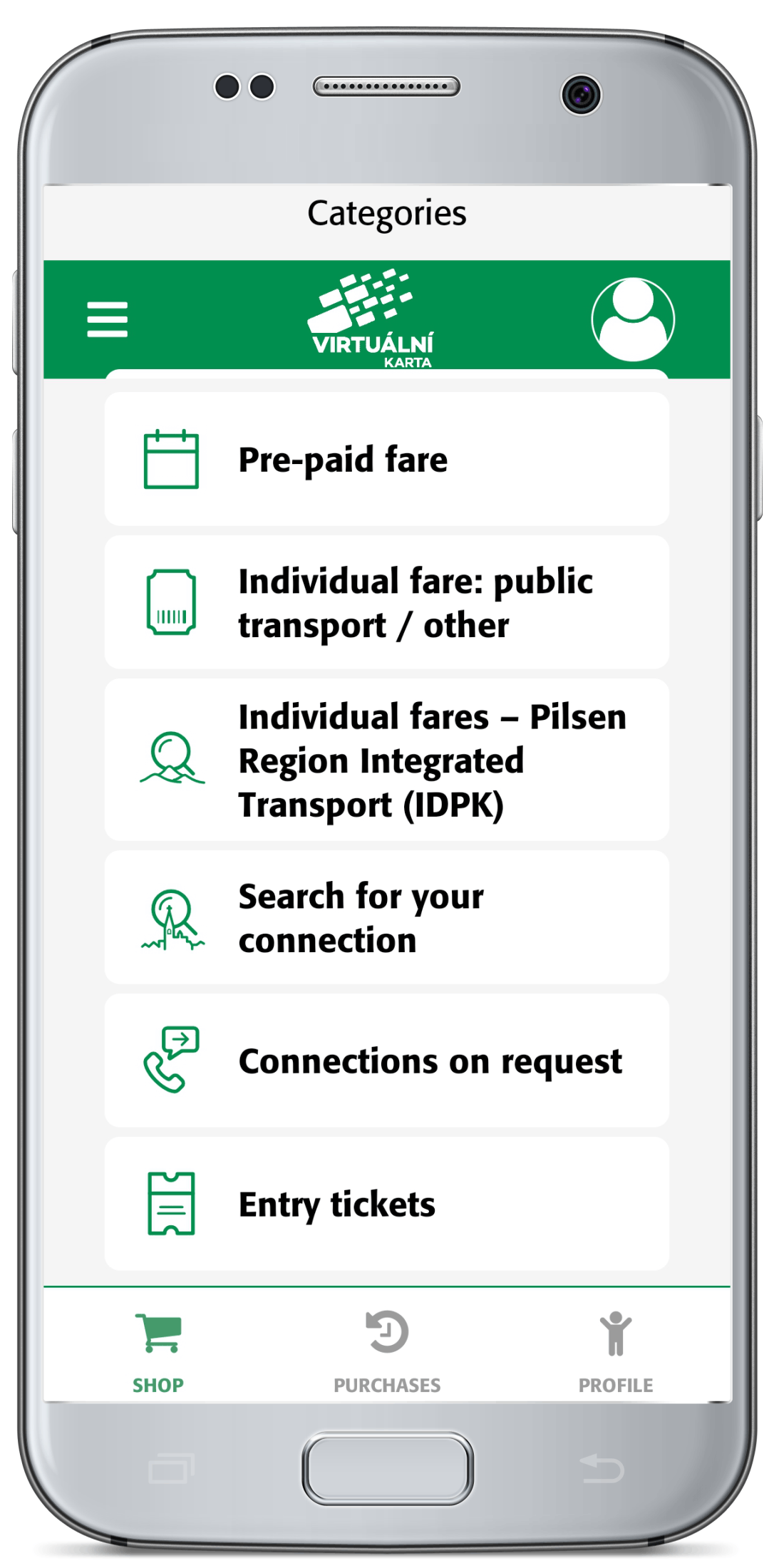Open the user account avatar

point(632,319)
